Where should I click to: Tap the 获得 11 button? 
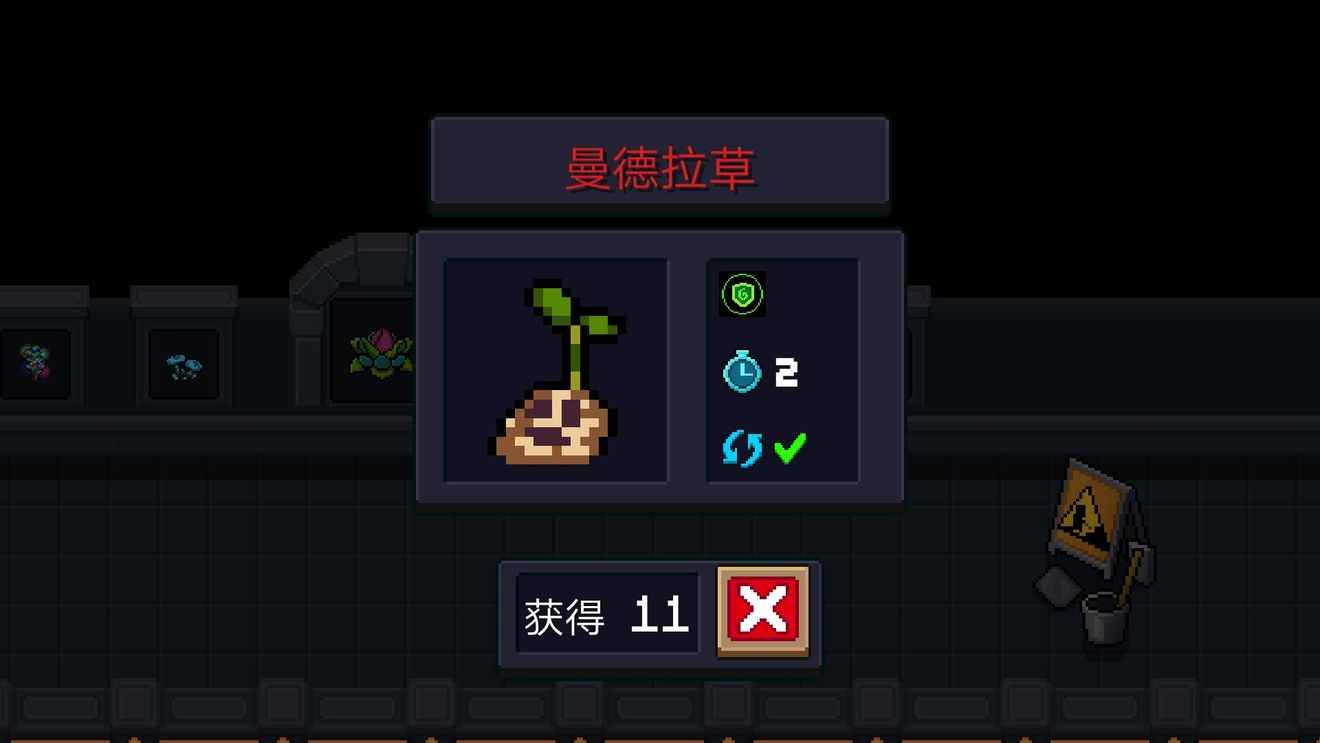(607, 615)
